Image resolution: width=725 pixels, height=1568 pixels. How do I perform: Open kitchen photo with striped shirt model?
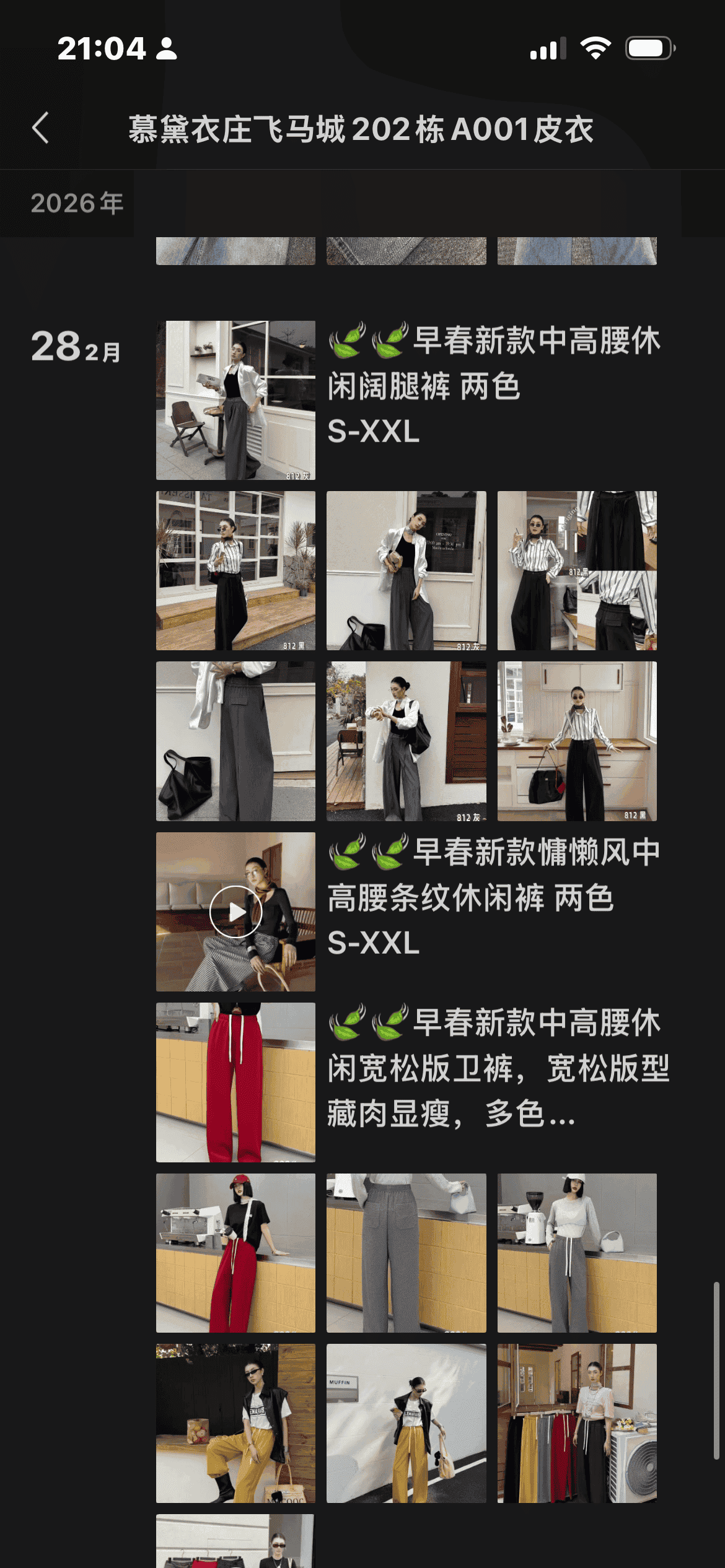tap(576, 741)
